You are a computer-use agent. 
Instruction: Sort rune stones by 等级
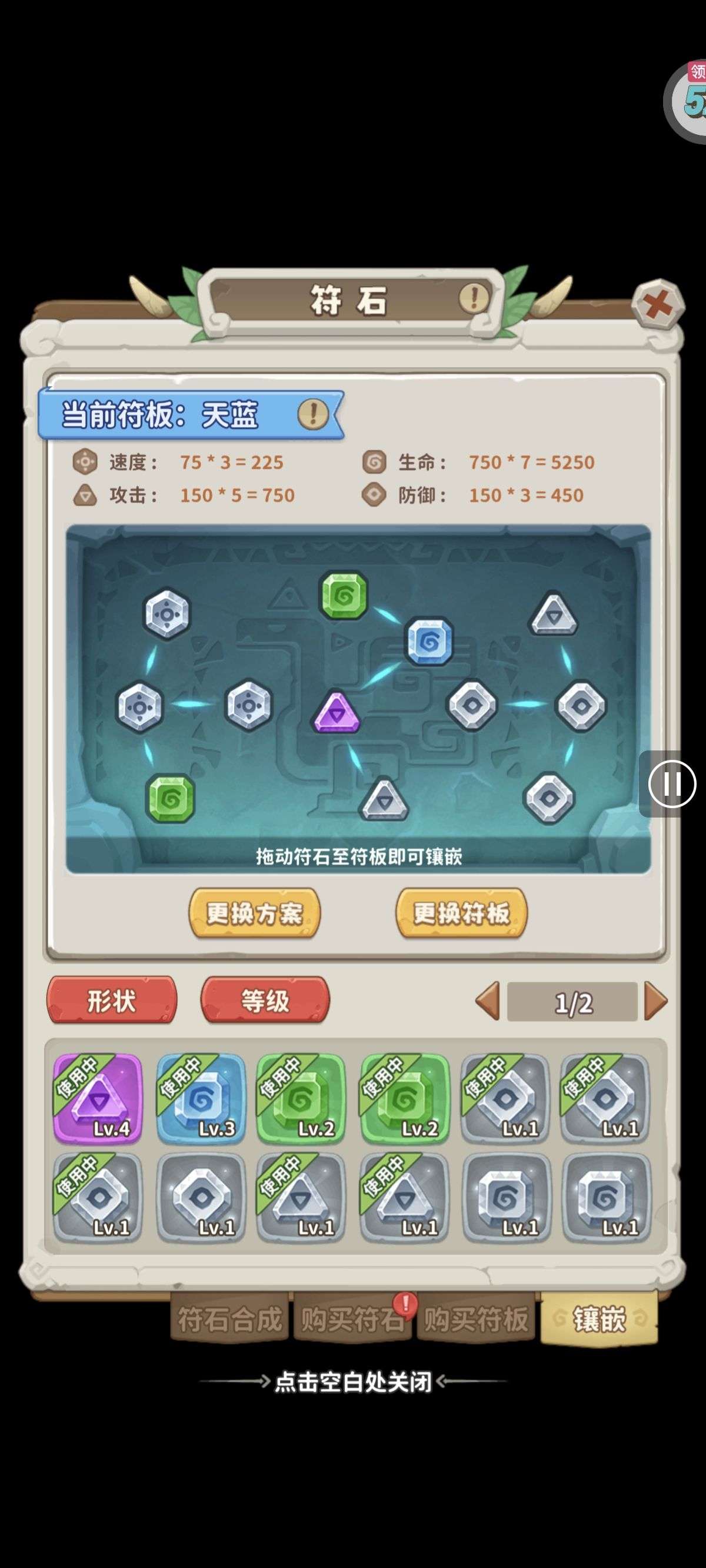(265, 1001)
